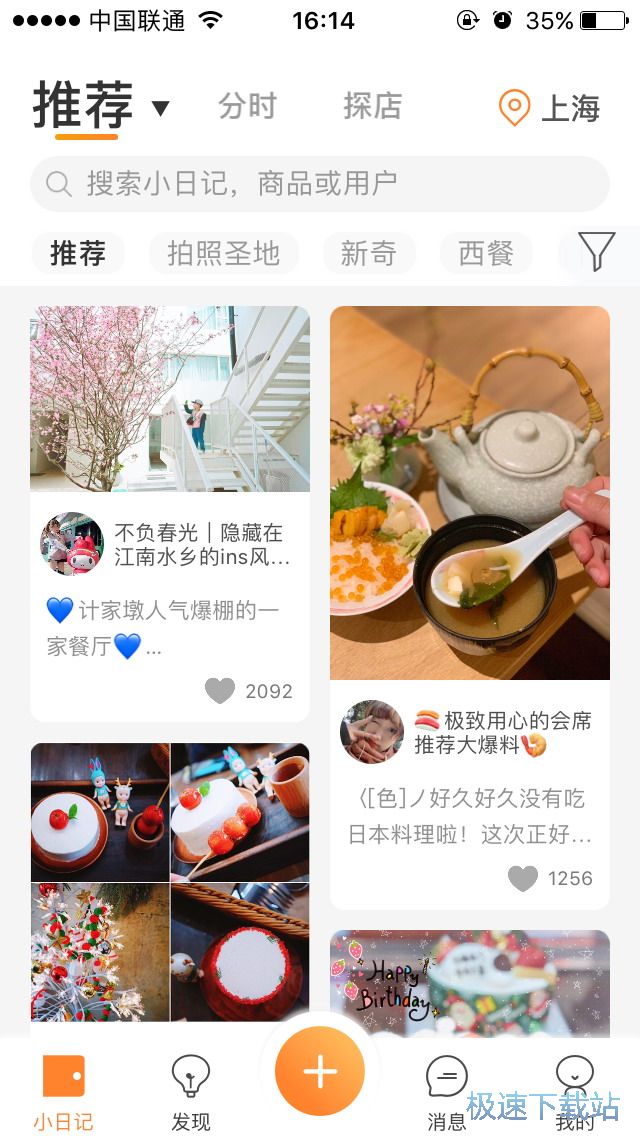The image size is (640, 1136).
Task: Tap the search box for 小日记
Action: pyautogui.click(x=320, y=184)
